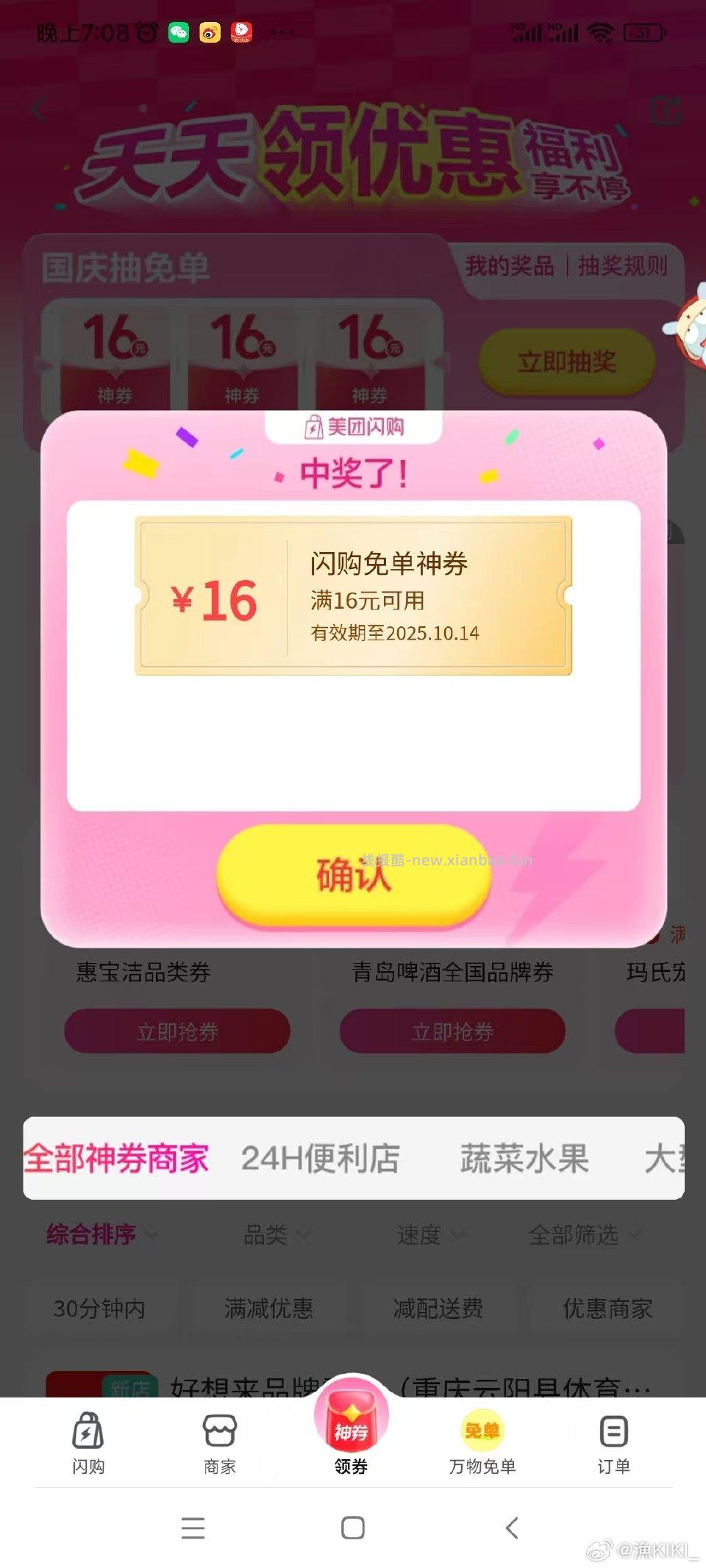
Task: Switch to the 商家 tab
Action: point(220,1443)
